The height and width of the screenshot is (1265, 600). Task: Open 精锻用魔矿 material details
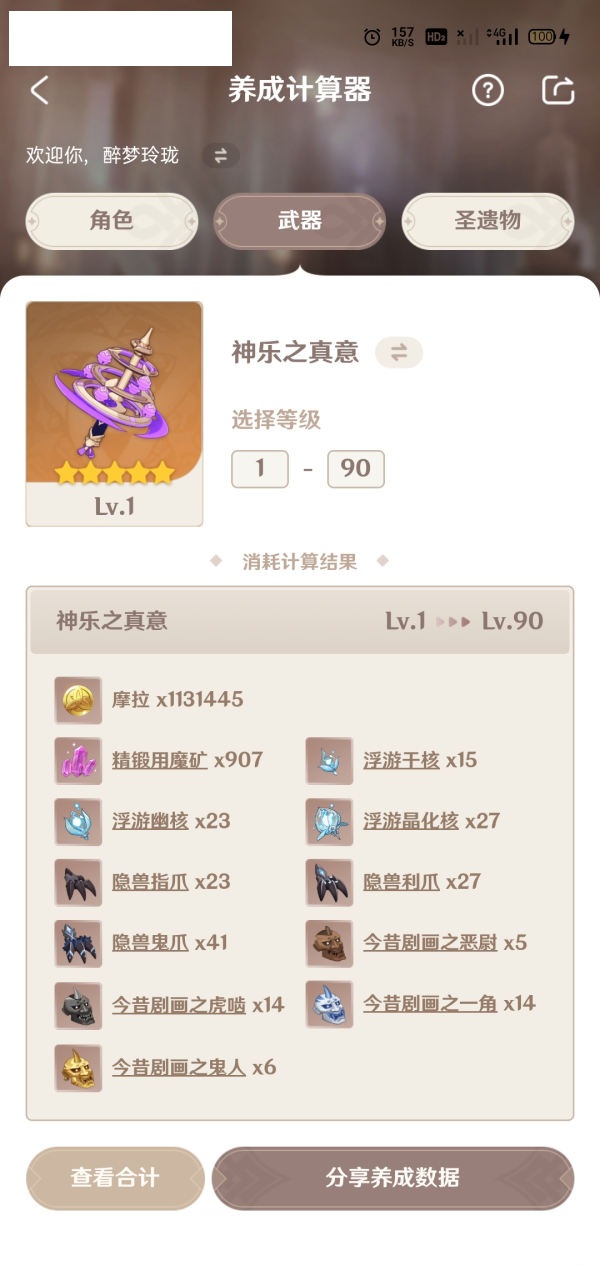[x=160, y=760]
